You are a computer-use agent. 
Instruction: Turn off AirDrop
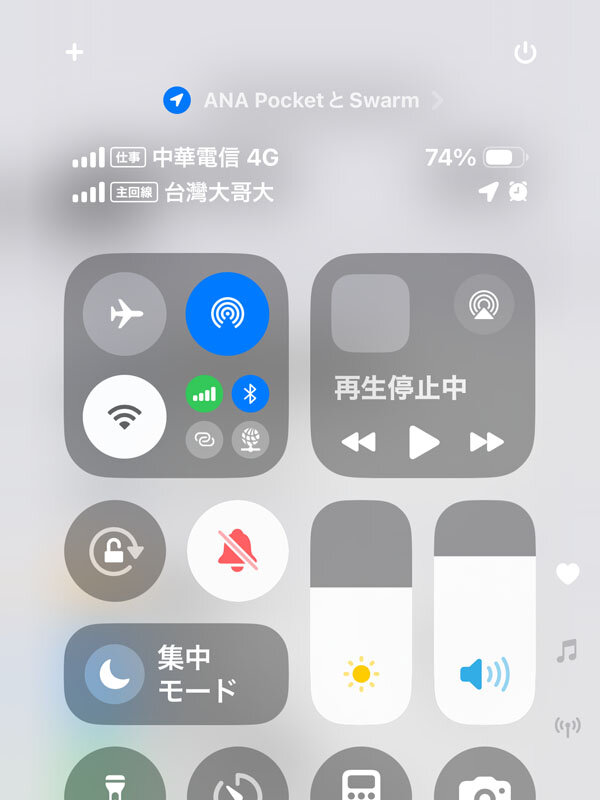pyautogui.click(x=227, y=314)
